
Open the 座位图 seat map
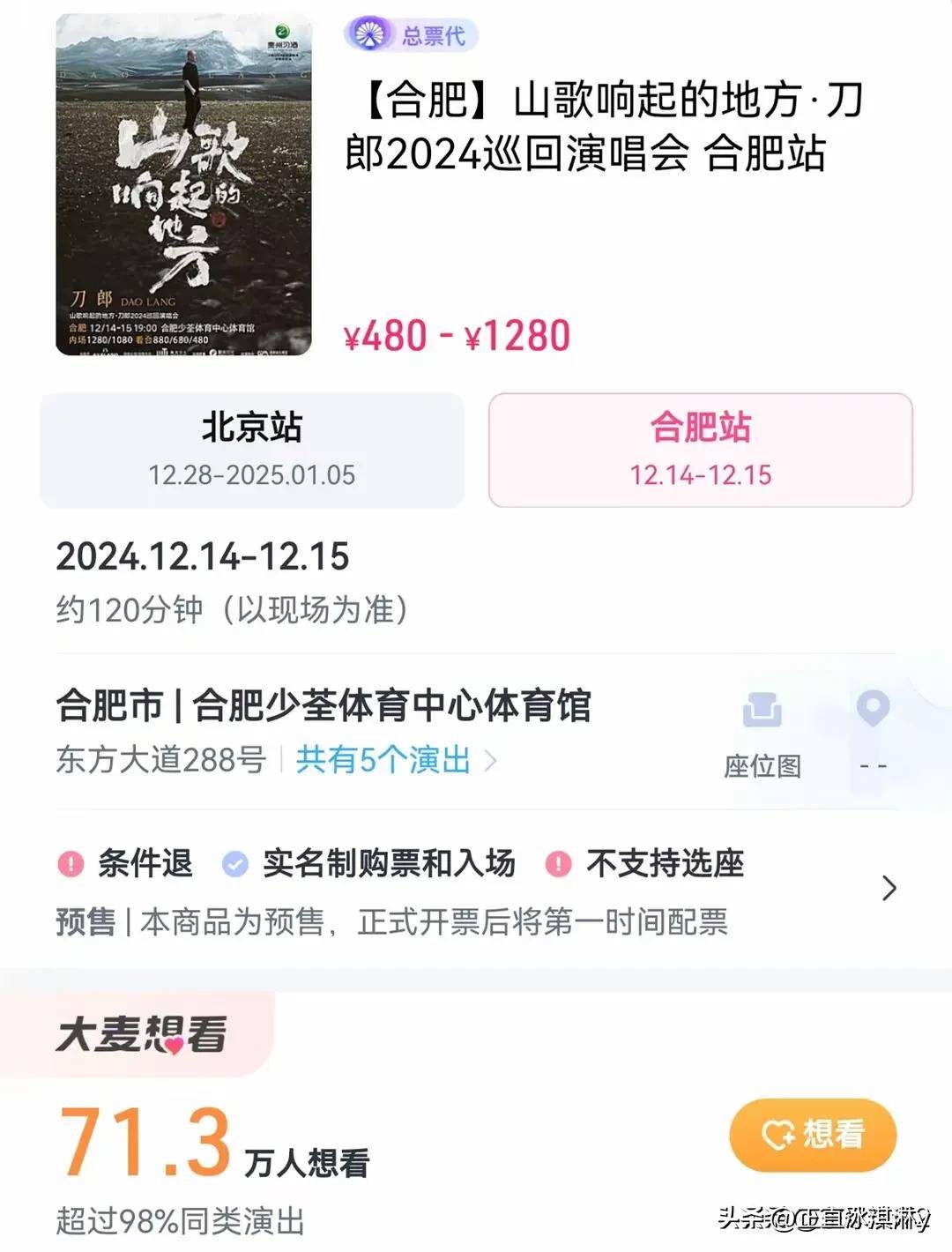pyautogui.click(x=762, y=734)
